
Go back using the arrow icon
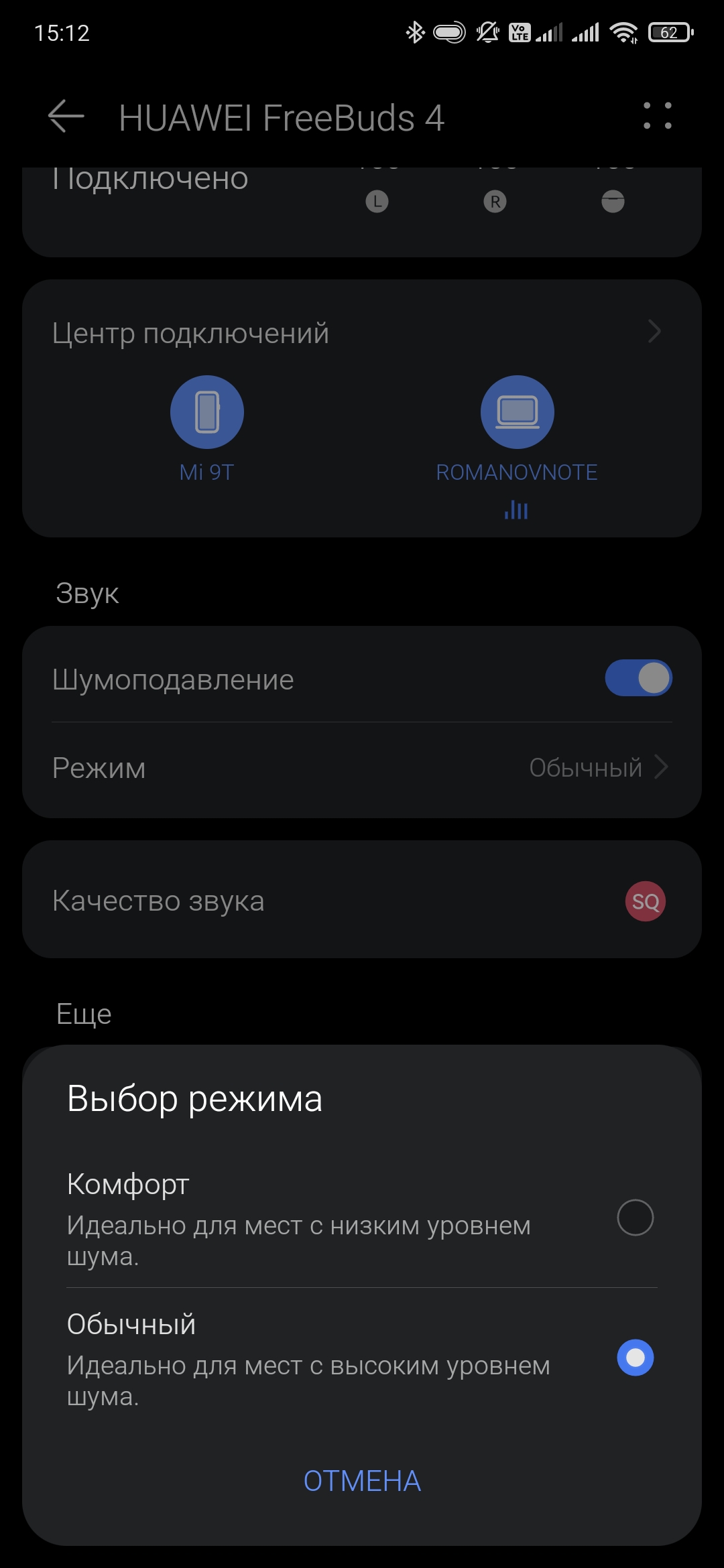[x=66, y=117]
